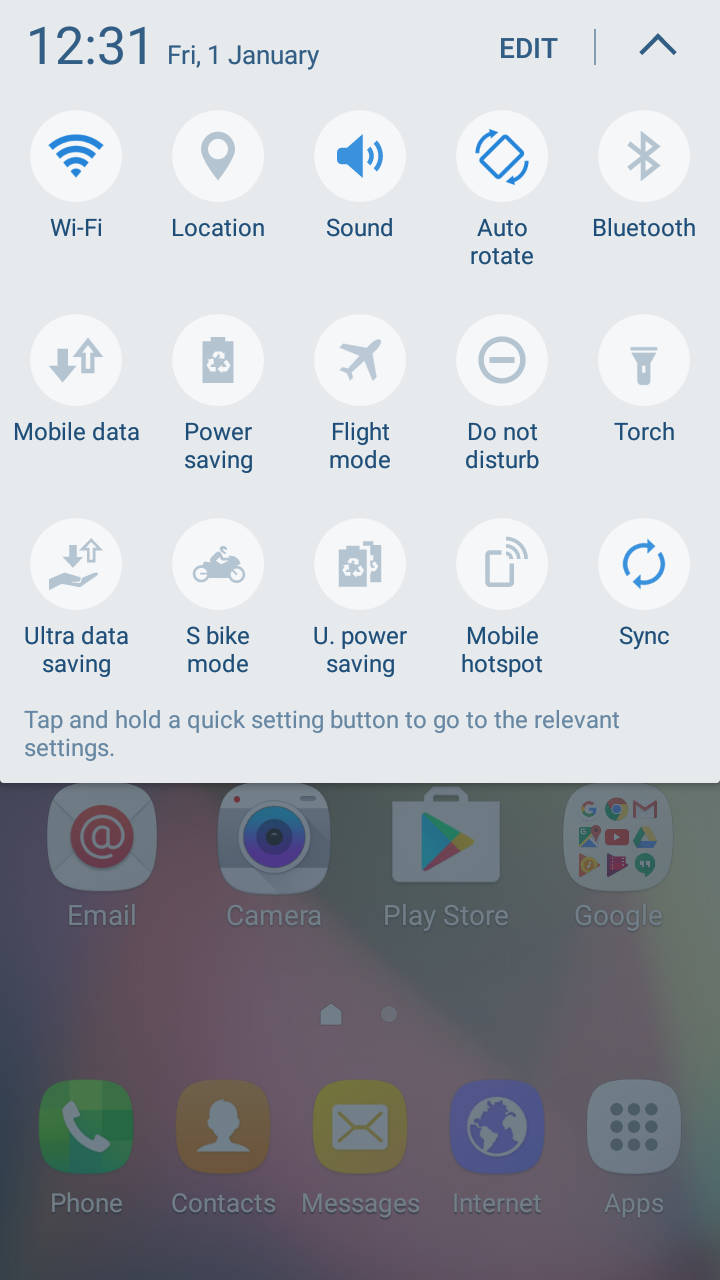Enable Ultra data saving

76,565
